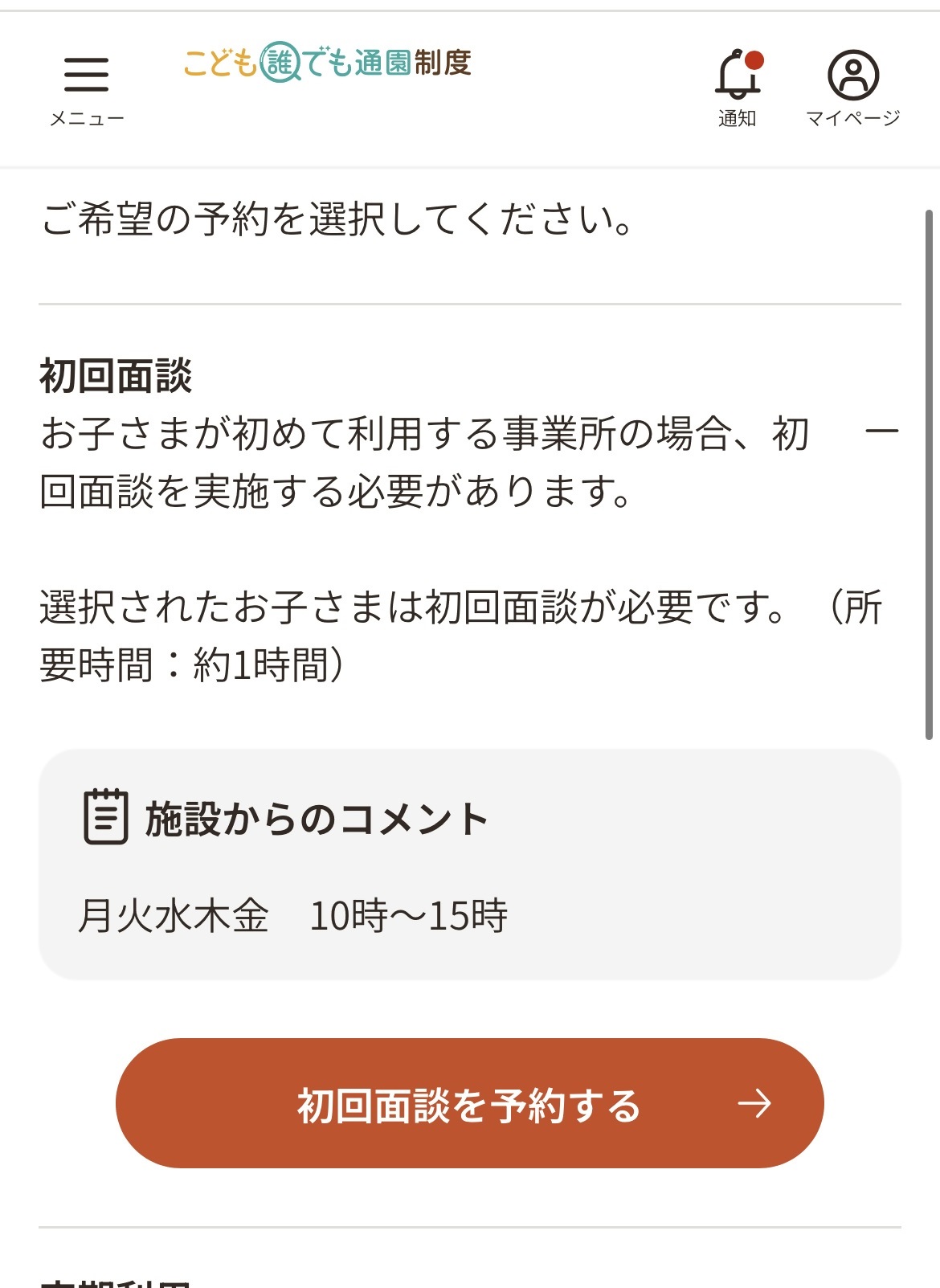Go to マイページ profile

(852, 87)
